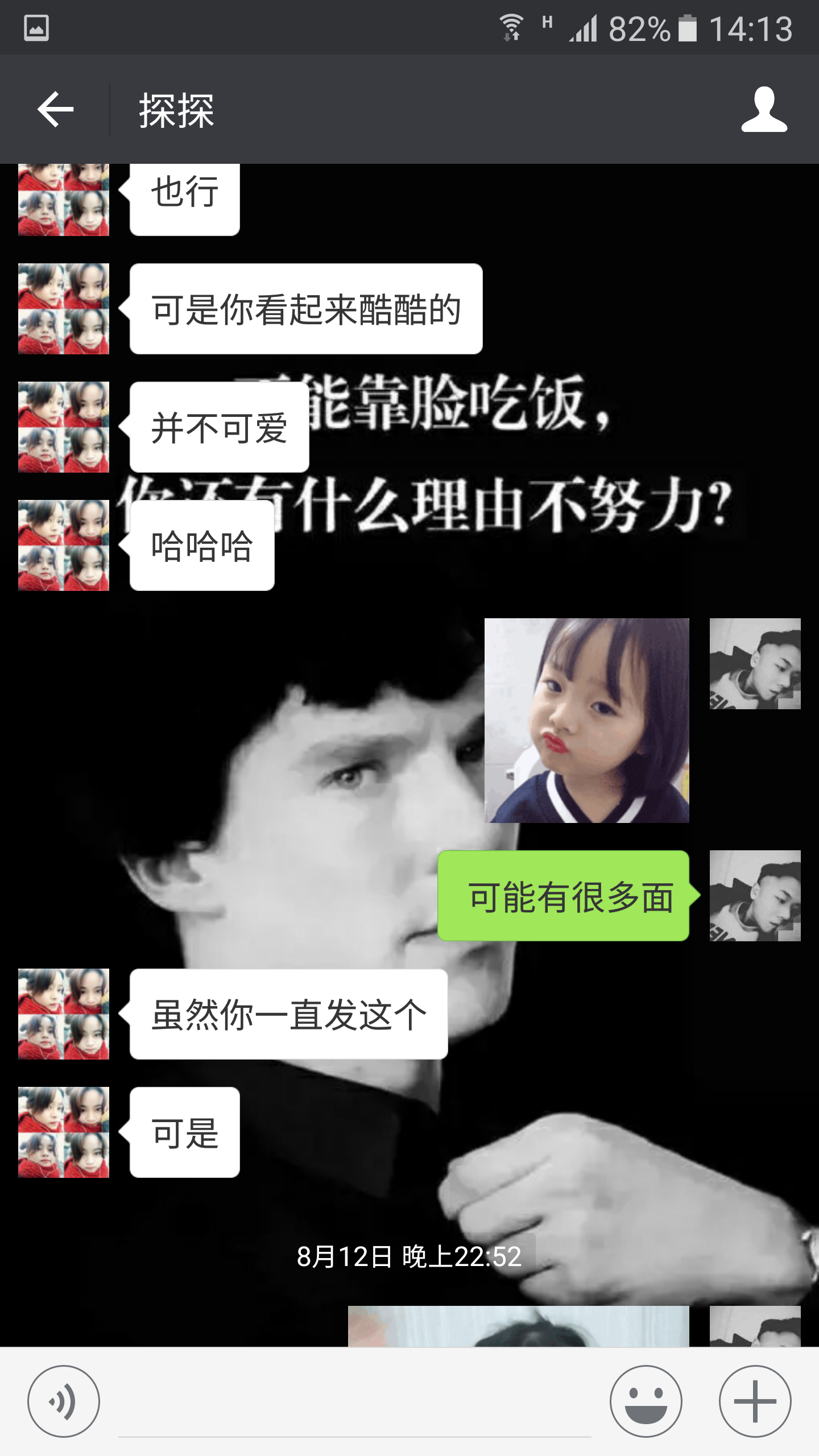Open the plus attachment menu
Image resolution: width=819 pixels, height=1456 pixels.
[755, 1401]
